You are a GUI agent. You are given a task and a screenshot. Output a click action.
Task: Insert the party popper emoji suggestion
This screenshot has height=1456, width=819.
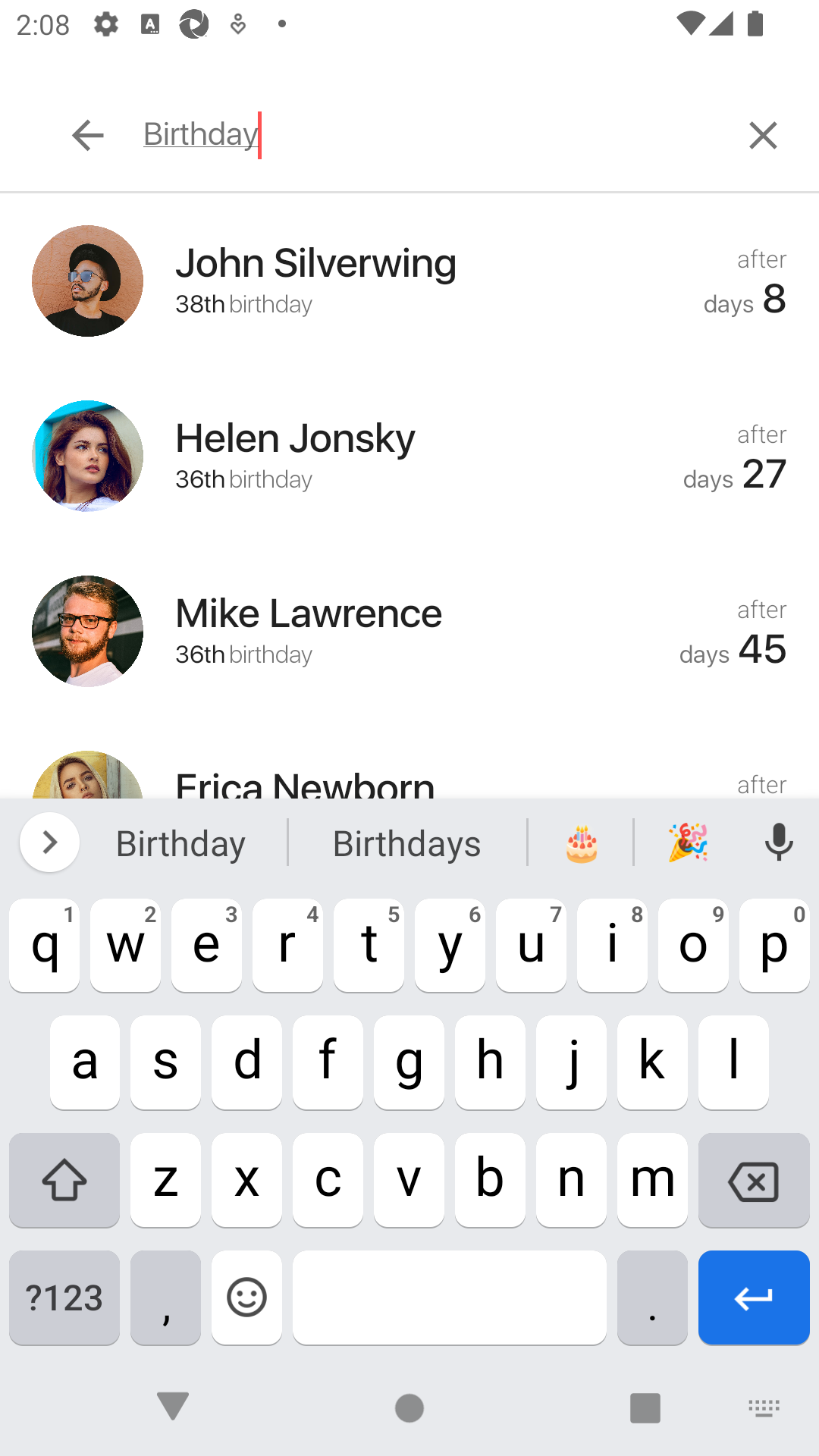[688, 843]
